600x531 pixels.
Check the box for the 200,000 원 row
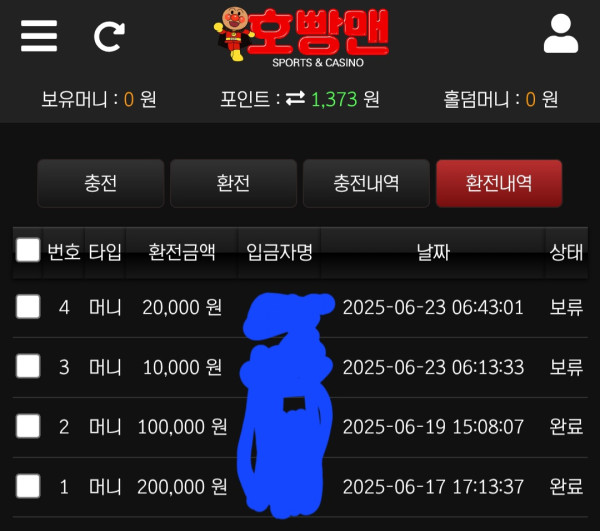[x=28, y=487]
